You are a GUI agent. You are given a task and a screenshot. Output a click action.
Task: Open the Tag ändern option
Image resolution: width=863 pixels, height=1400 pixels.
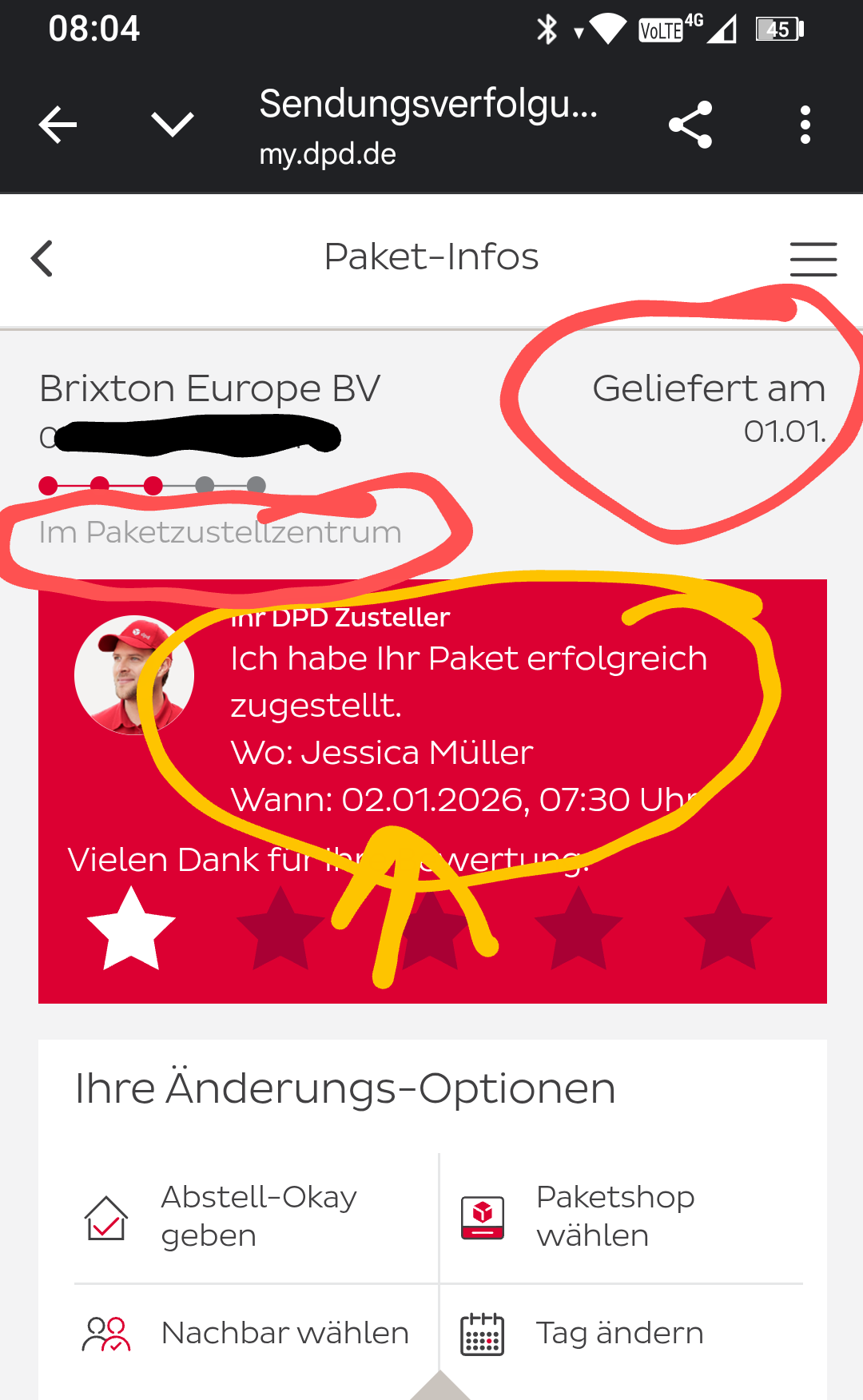tap(619, 1333)
